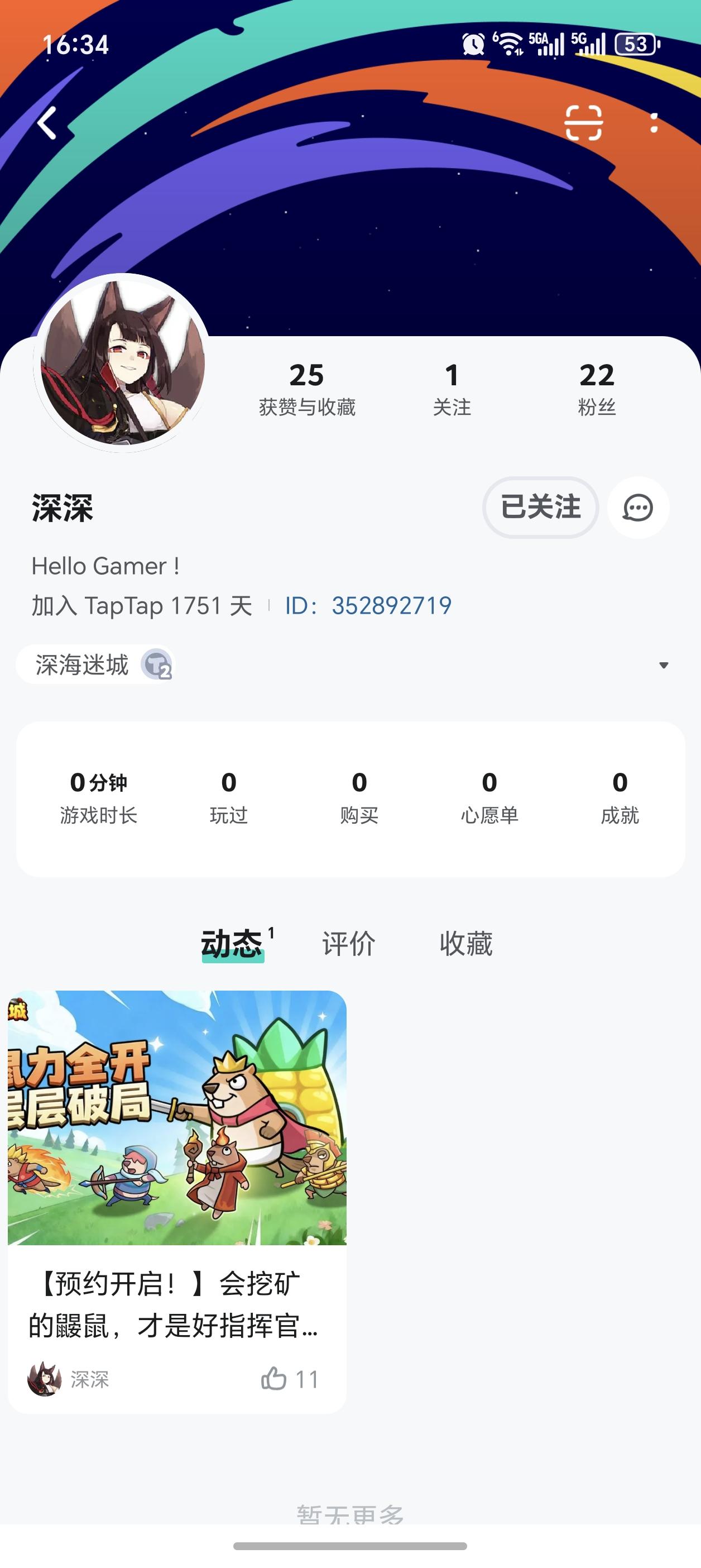Tap 已关注 to unfollow 深深

pyautogui.click(x=540, y=507)
